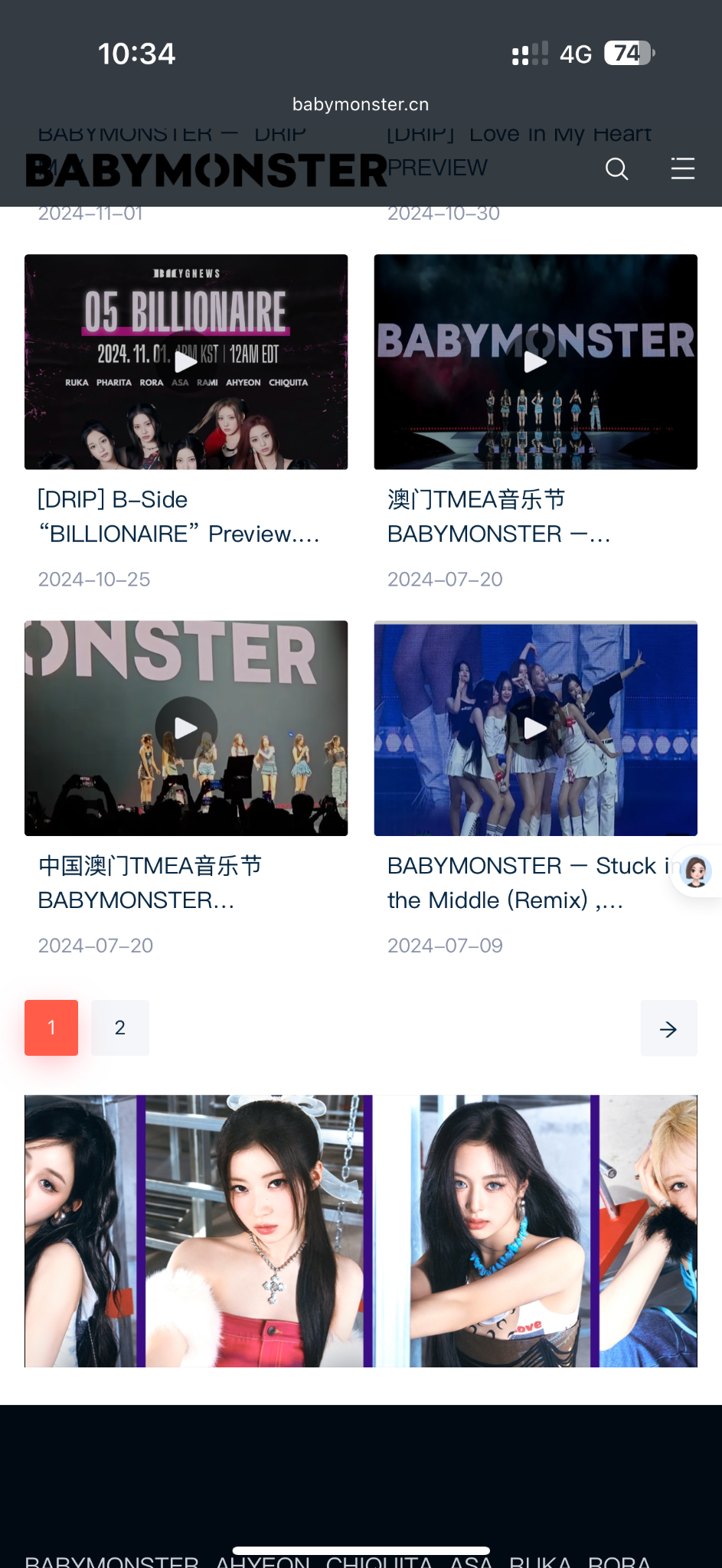Viewport: 722px width, 1568px height.
Task: Tap the BABYMONSTER logo in the header
Action: 207,170
